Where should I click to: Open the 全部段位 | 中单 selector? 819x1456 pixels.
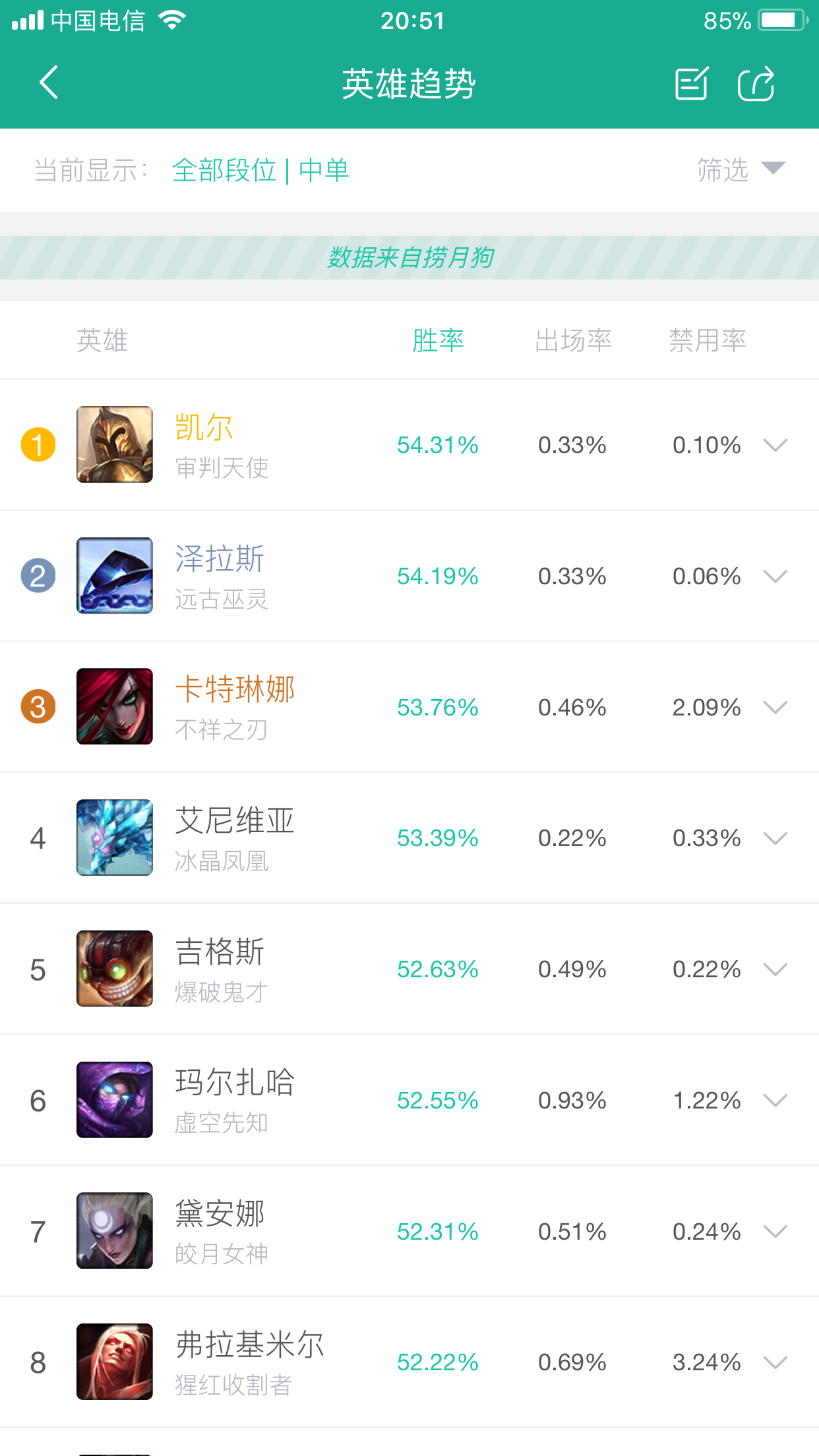coord(260,169)
